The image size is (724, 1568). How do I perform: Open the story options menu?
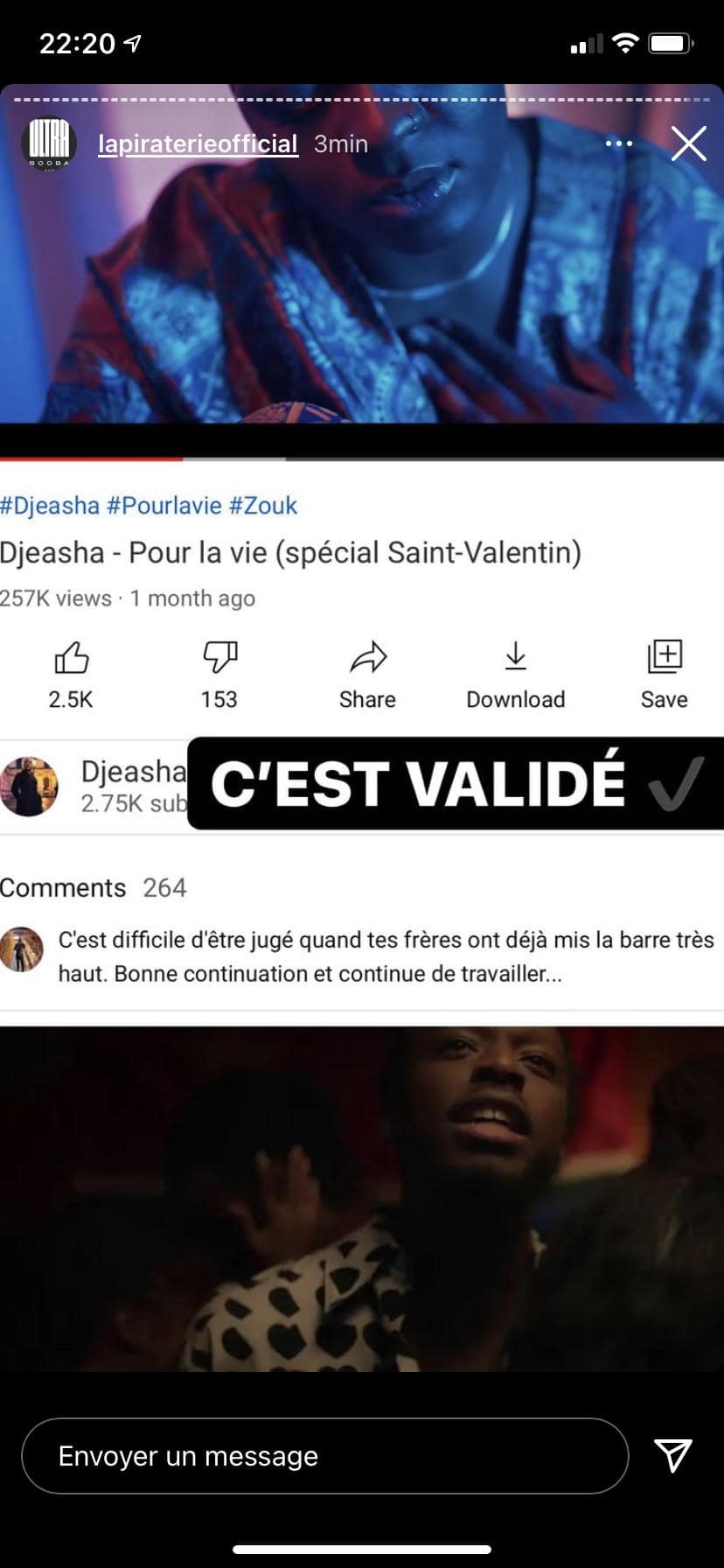[618, 143]
